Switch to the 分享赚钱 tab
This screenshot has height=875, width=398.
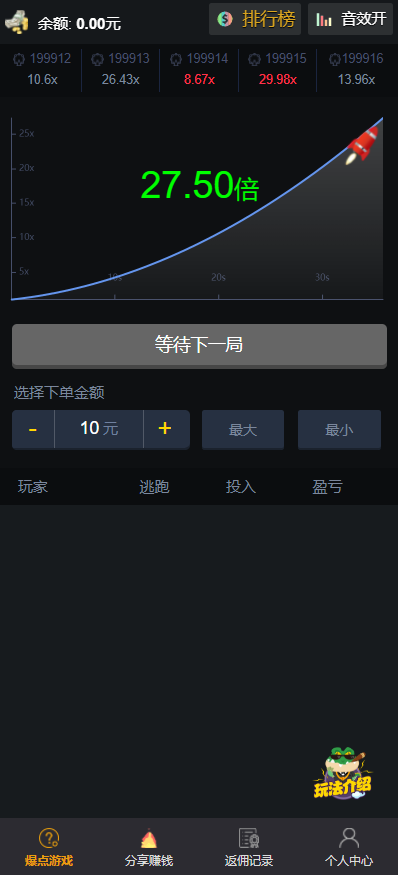tap(149, 847)
